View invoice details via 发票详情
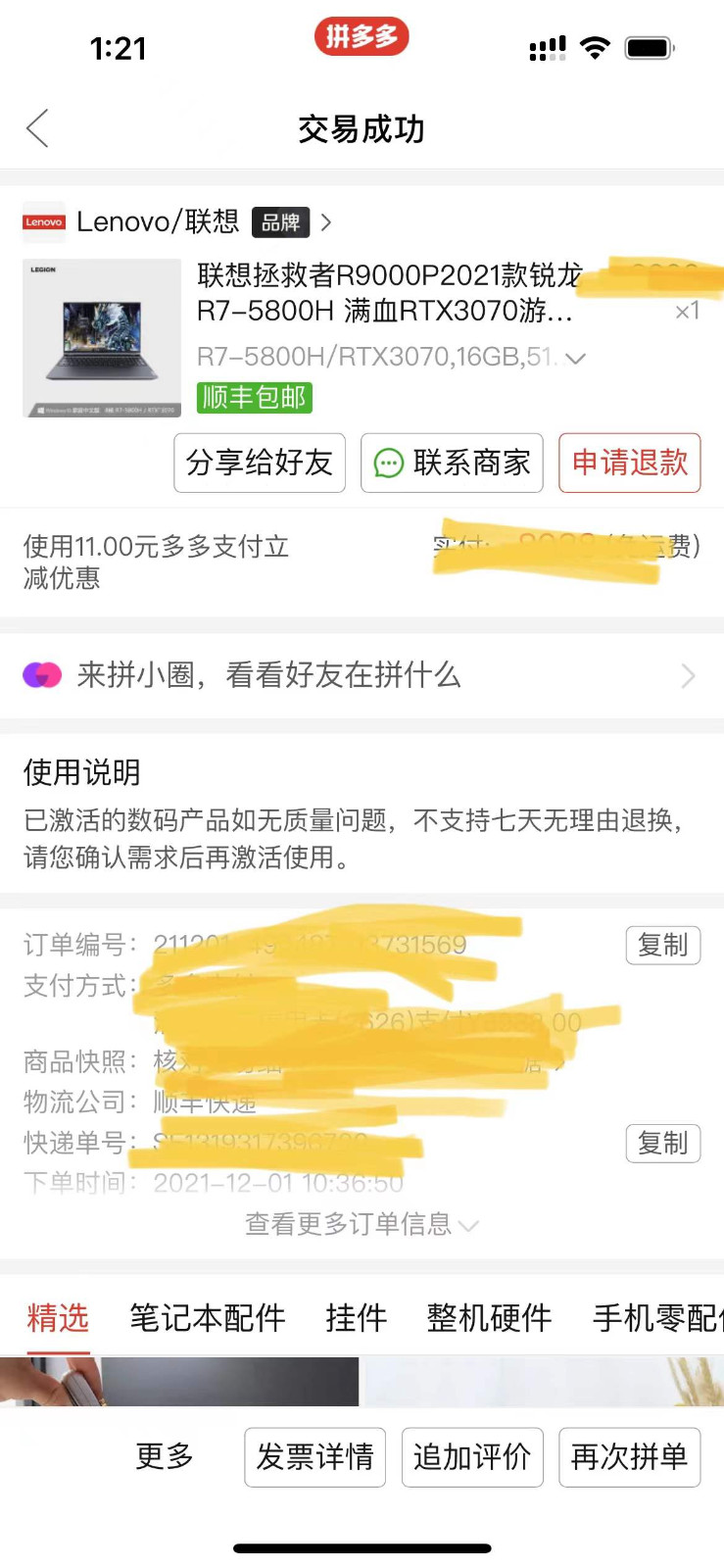Viewport: 724px width, 1568px height. (x=314, y=1457)
